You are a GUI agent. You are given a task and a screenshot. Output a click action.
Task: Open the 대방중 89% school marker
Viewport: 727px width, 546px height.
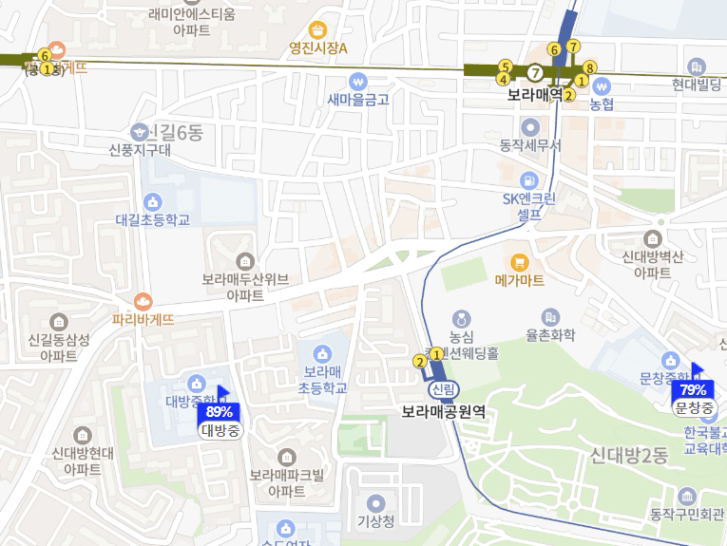point(219,411)
